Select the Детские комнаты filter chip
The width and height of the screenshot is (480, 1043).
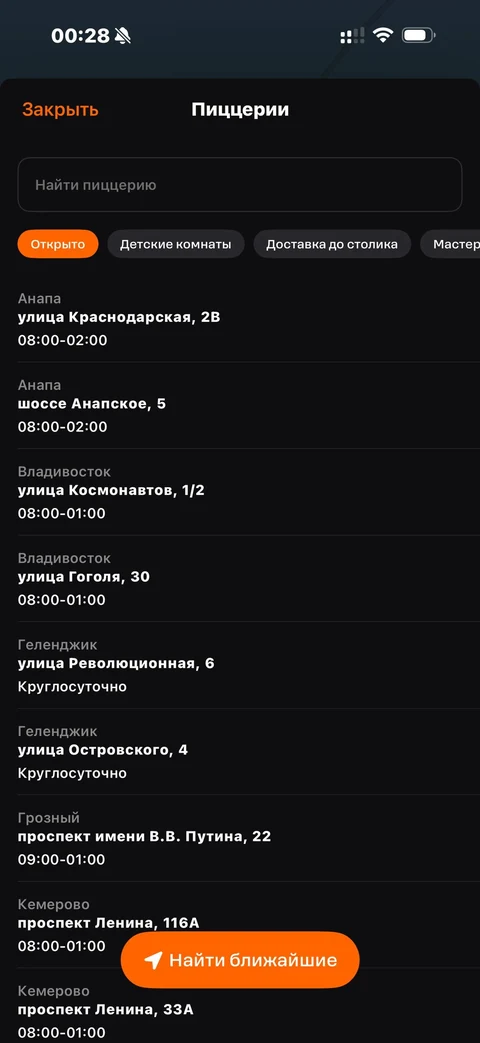point(176,244)
